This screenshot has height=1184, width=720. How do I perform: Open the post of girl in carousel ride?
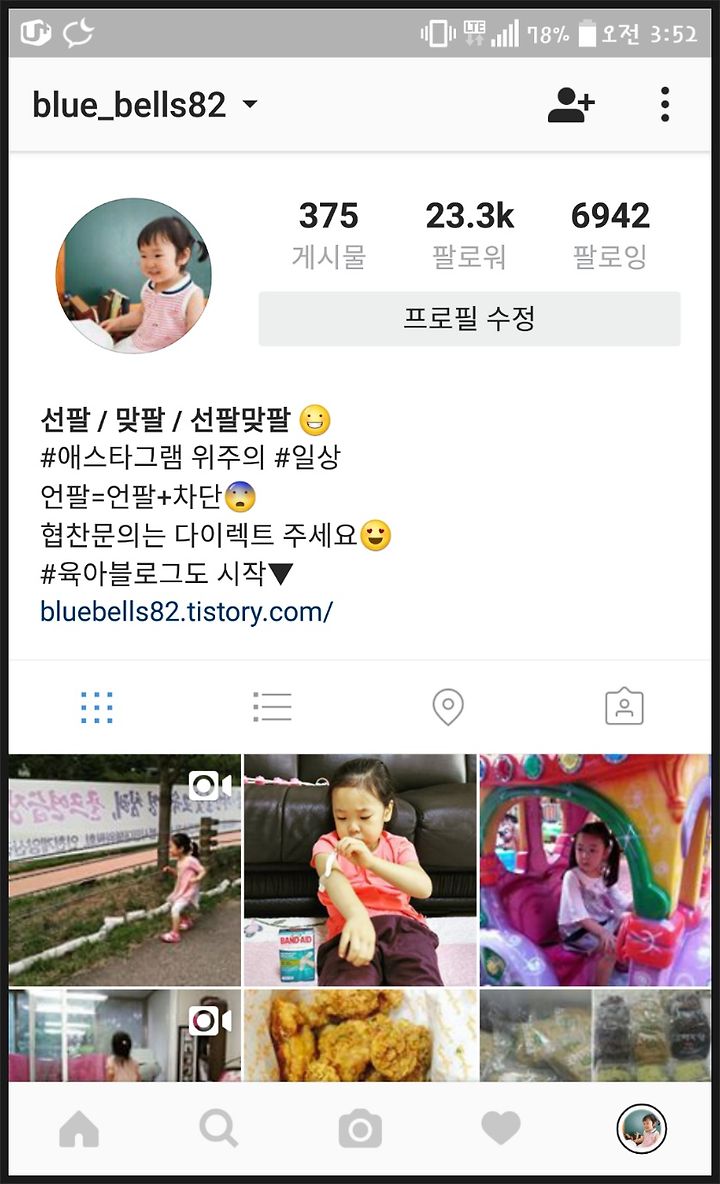click(x=595, y=870)
